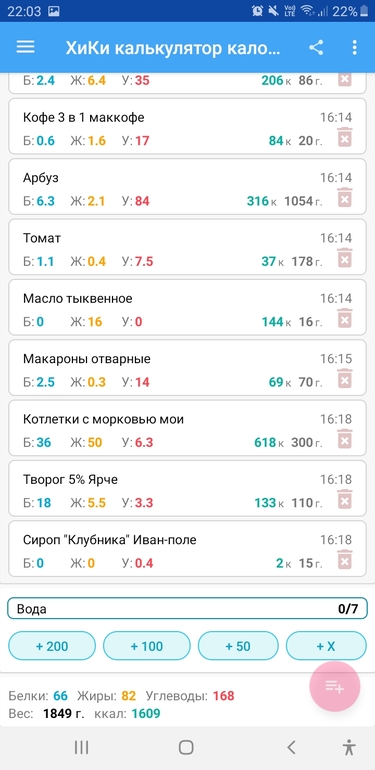This screenshot has width=375, height=770.
Task: Tap the pink add-food floating button
Action: click(335, 687)
